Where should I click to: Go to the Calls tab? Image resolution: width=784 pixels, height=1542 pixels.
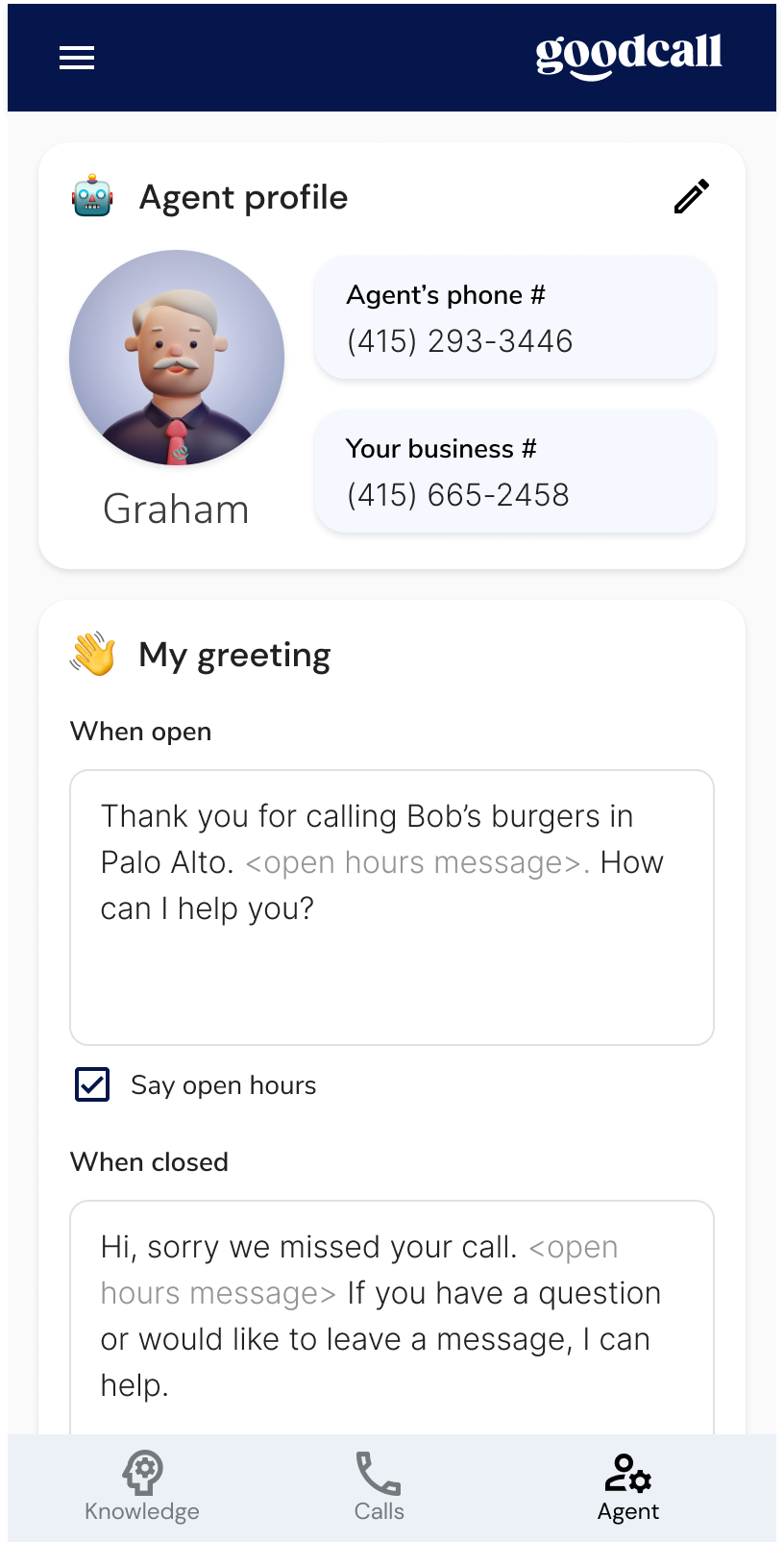[x=379, y=1486]
